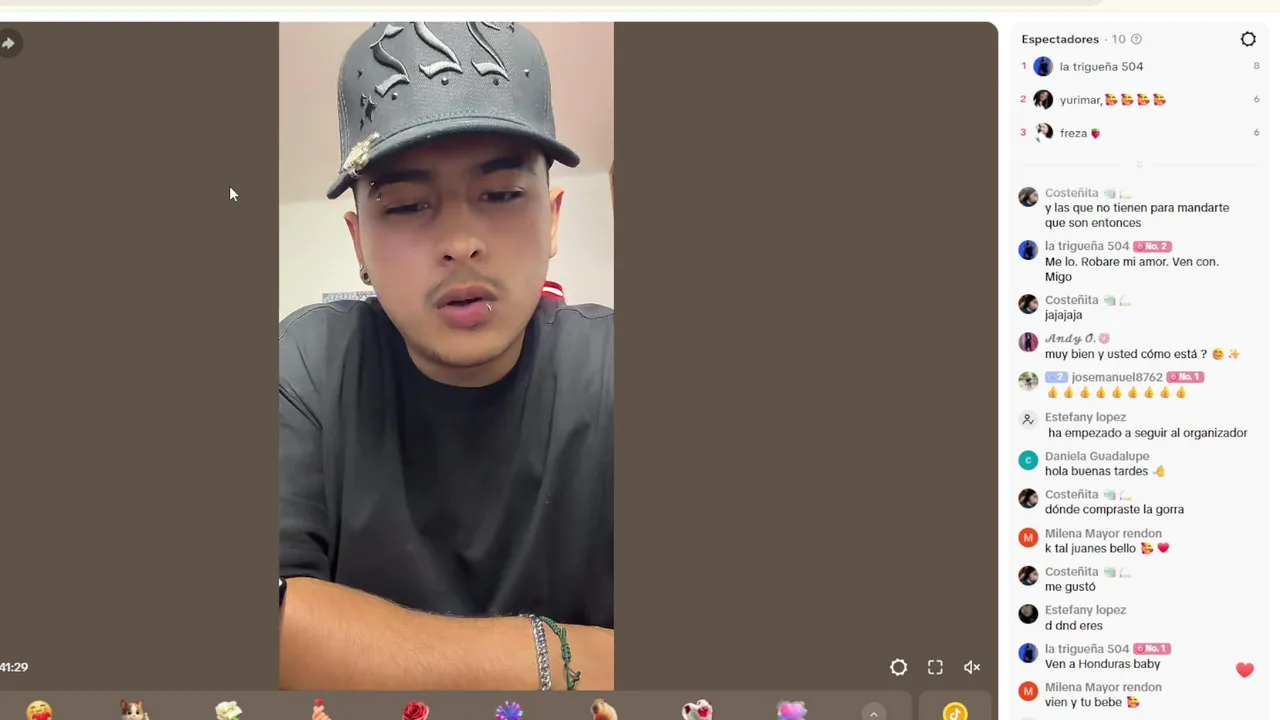Open freza's viewer profile

point(1073,133)
